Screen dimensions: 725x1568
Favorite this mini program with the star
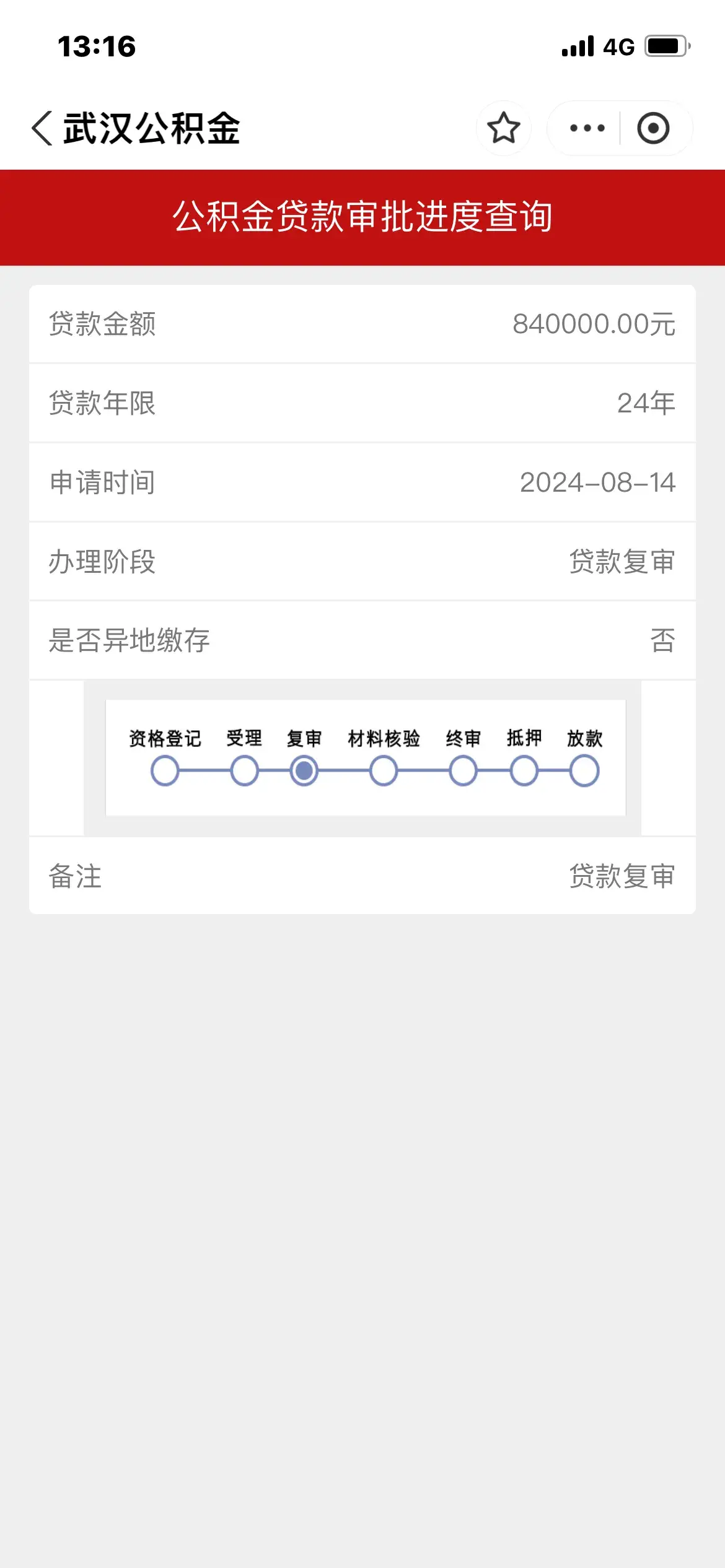pyautogui.click(x=503, y=128)
